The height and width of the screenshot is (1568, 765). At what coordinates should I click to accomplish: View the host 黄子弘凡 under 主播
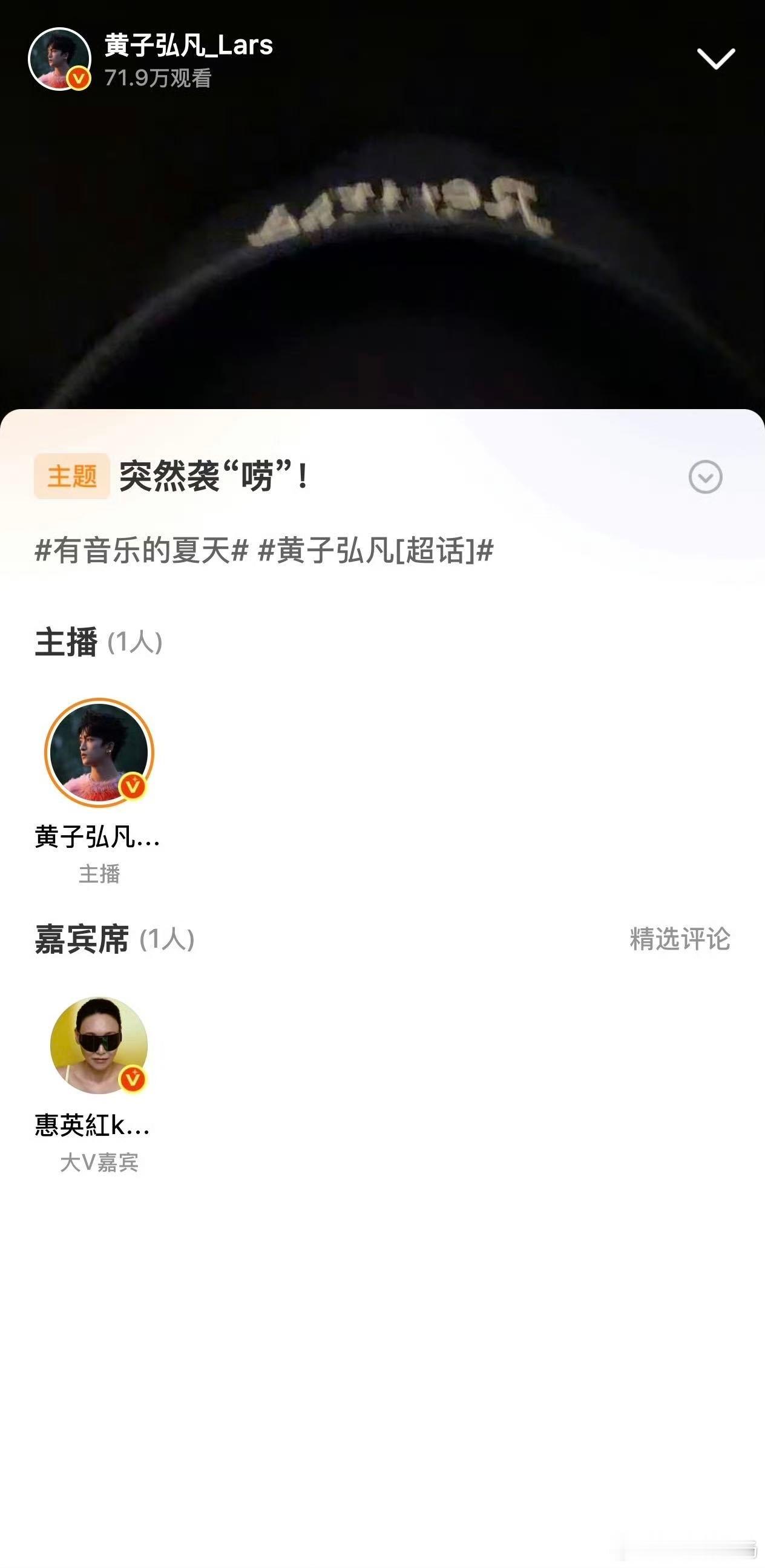tap(99, 752)
